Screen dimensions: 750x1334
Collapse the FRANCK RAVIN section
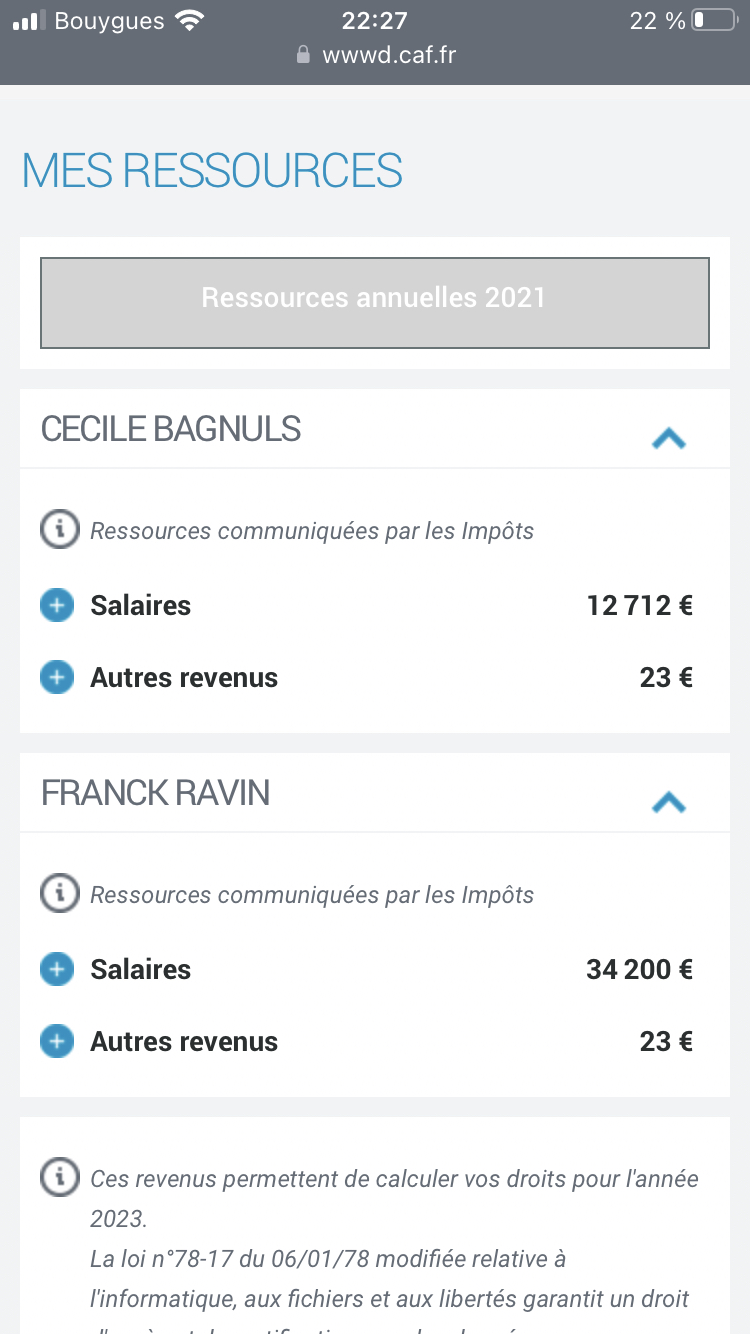pos(668,801)
